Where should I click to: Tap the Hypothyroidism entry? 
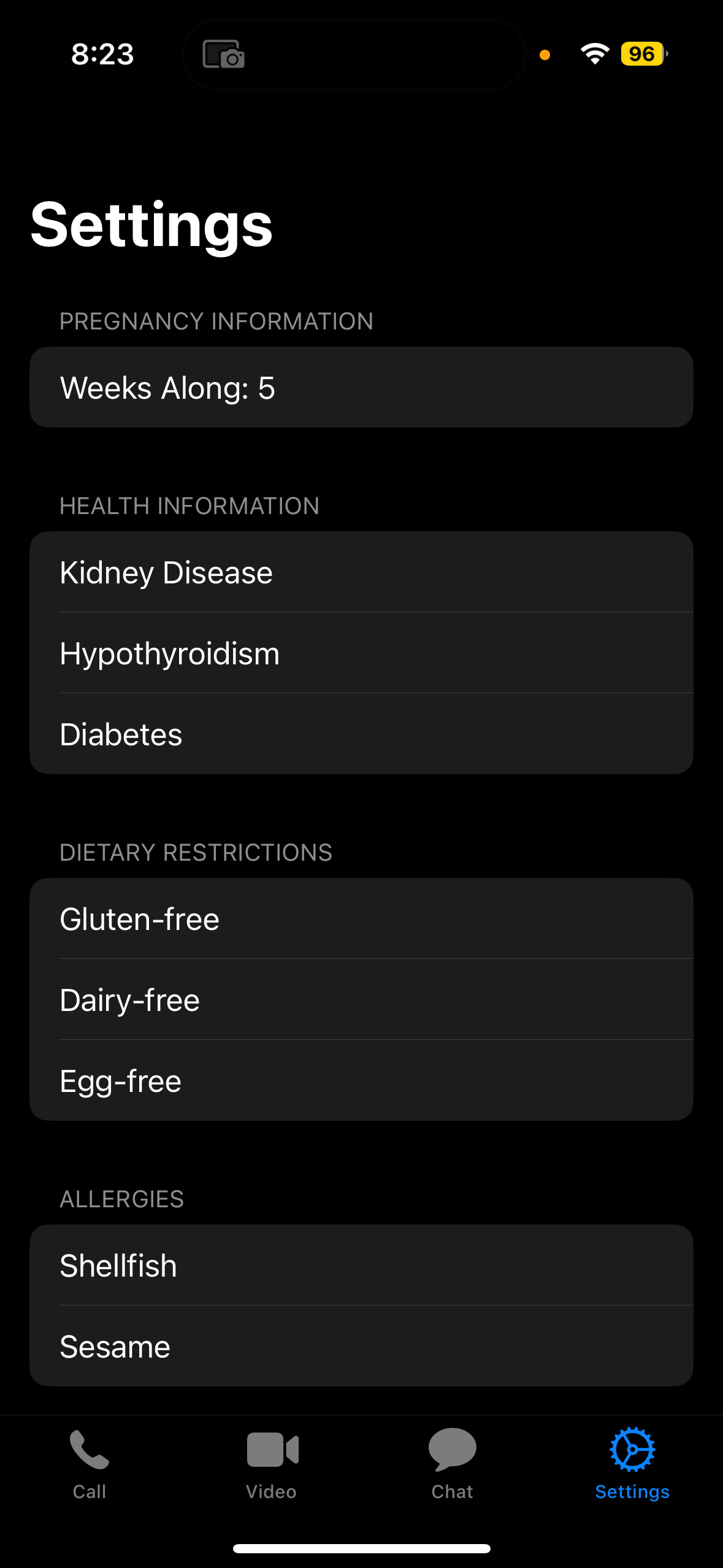click(361, 653)
